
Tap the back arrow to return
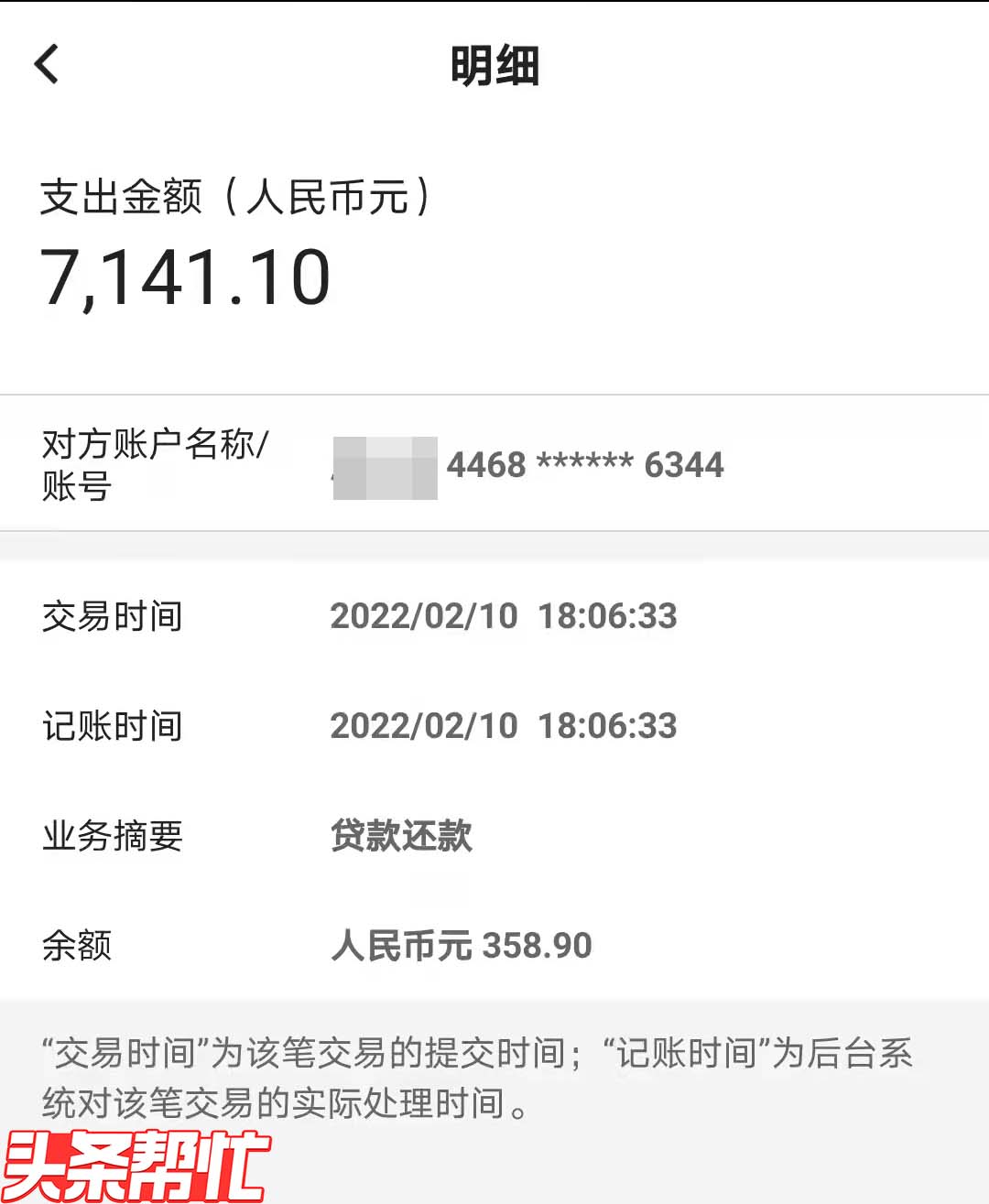(46, 65)
